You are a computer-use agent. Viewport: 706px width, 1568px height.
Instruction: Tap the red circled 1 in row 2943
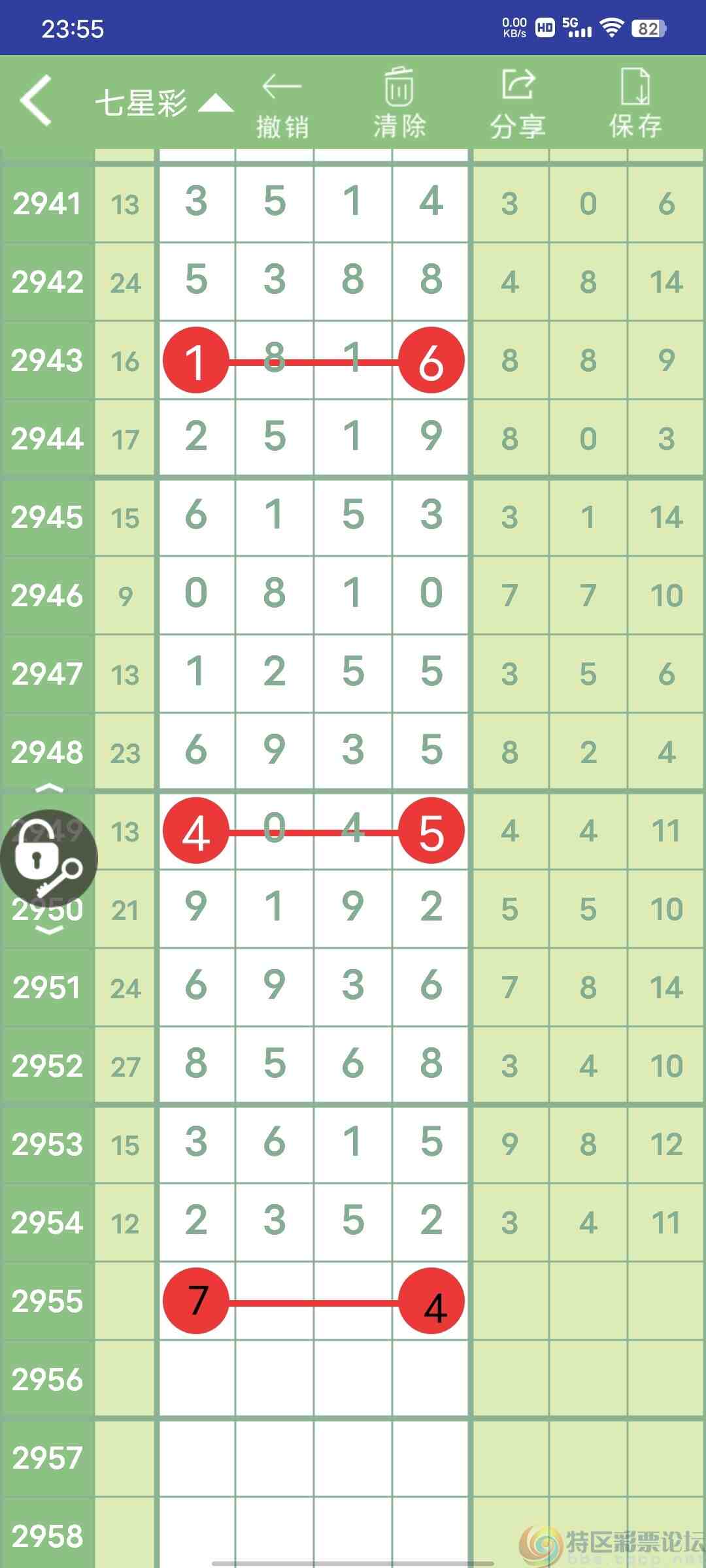(x=196, y=360)
